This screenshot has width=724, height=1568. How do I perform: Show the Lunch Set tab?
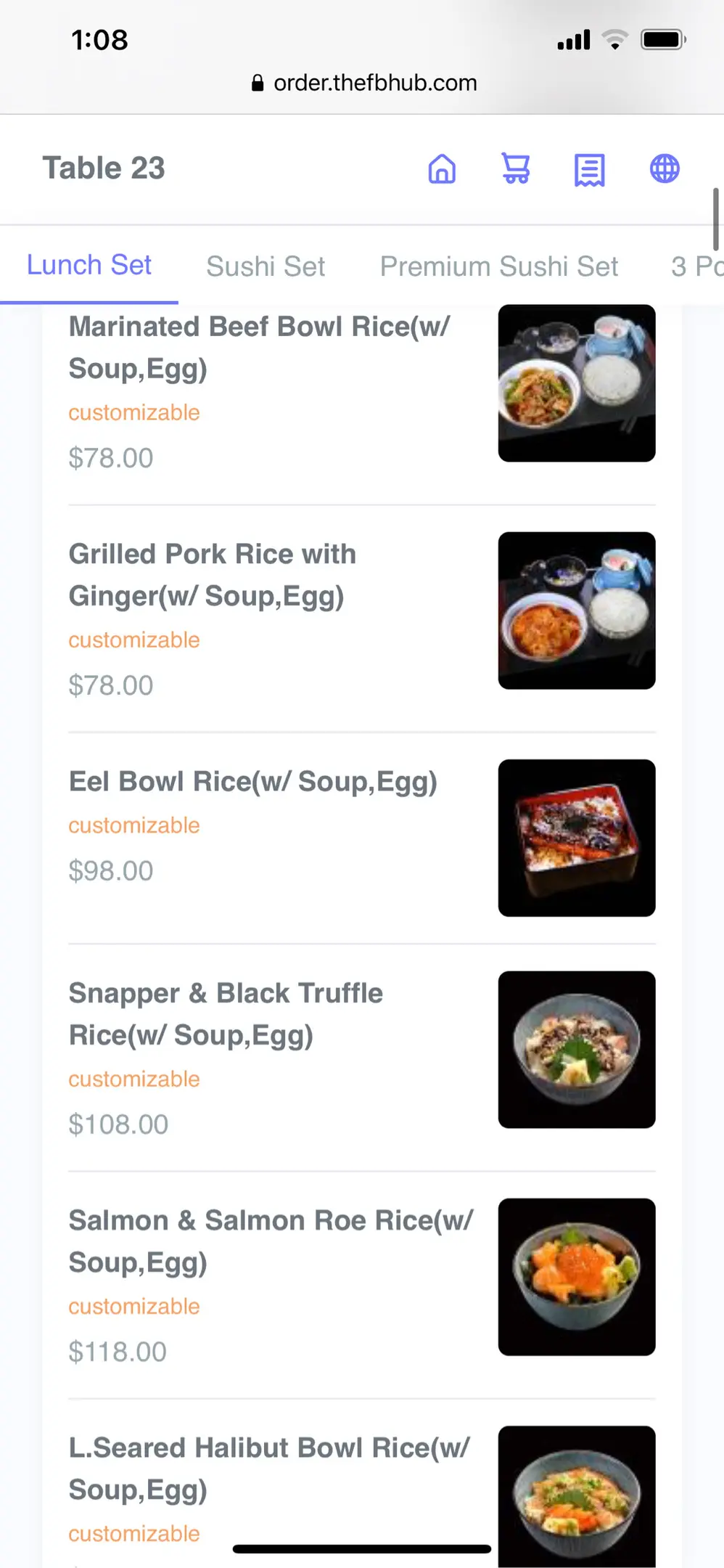(x=89, y=265)
